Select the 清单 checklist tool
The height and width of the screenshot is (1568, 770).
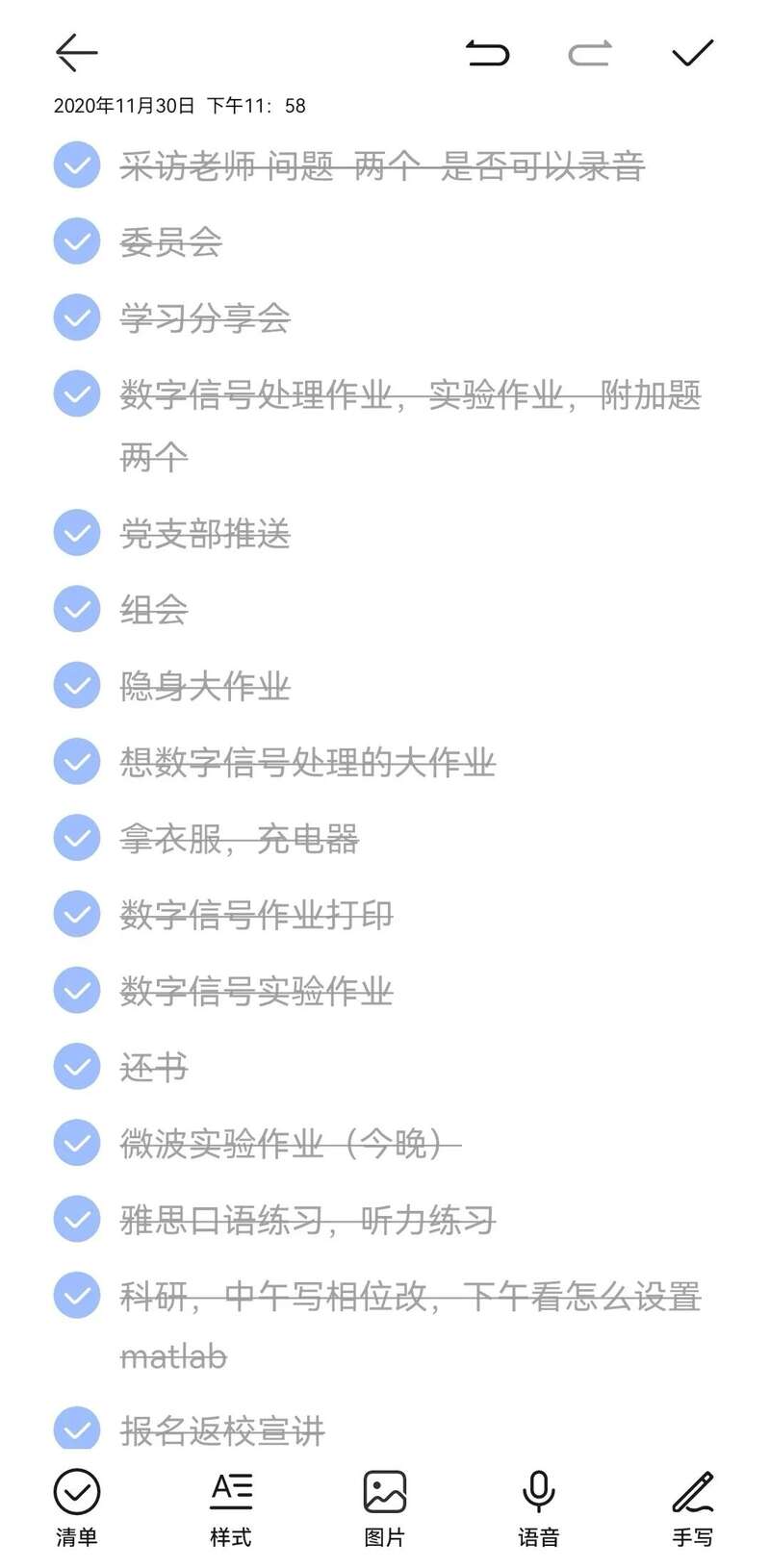coord(77,1506)
